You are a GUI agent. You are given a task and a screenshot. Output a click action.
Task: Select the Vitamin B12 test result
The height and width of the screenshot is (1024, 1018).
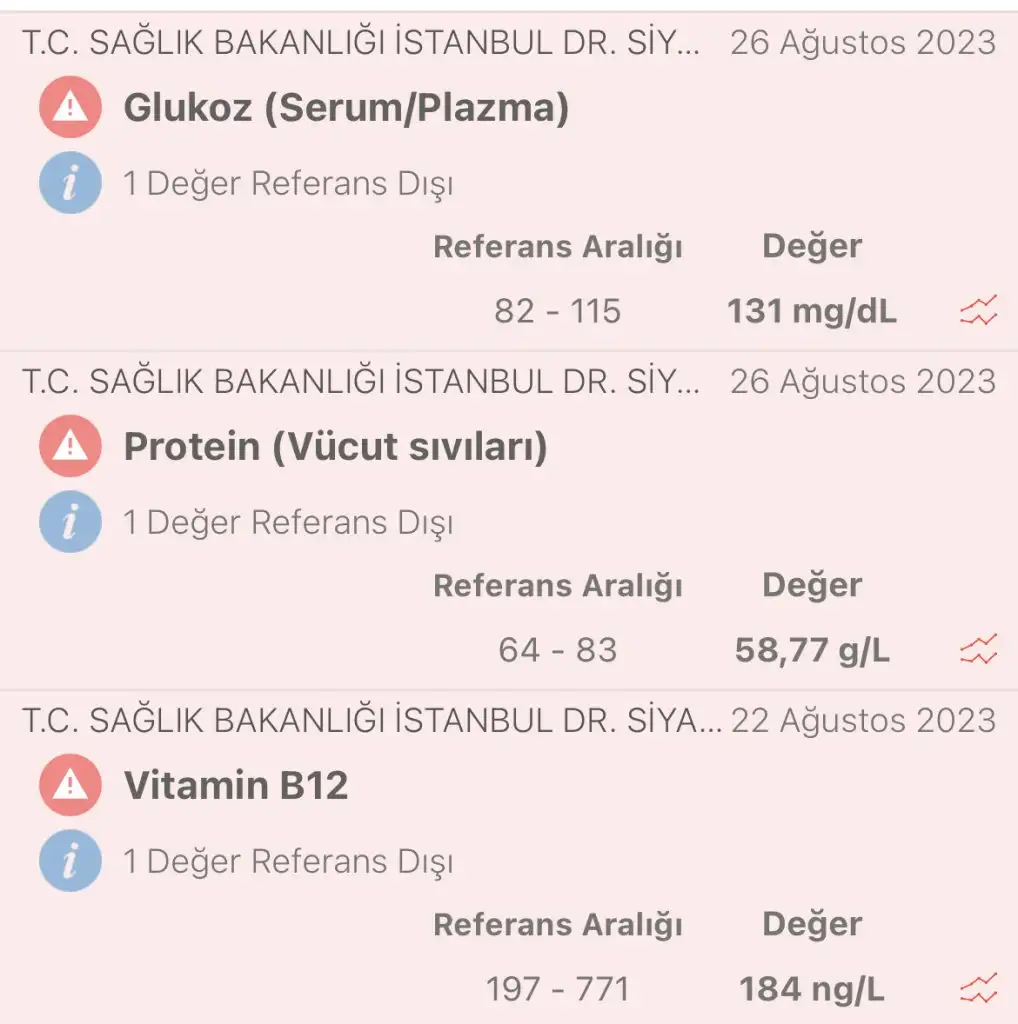(x=236, y=786)
